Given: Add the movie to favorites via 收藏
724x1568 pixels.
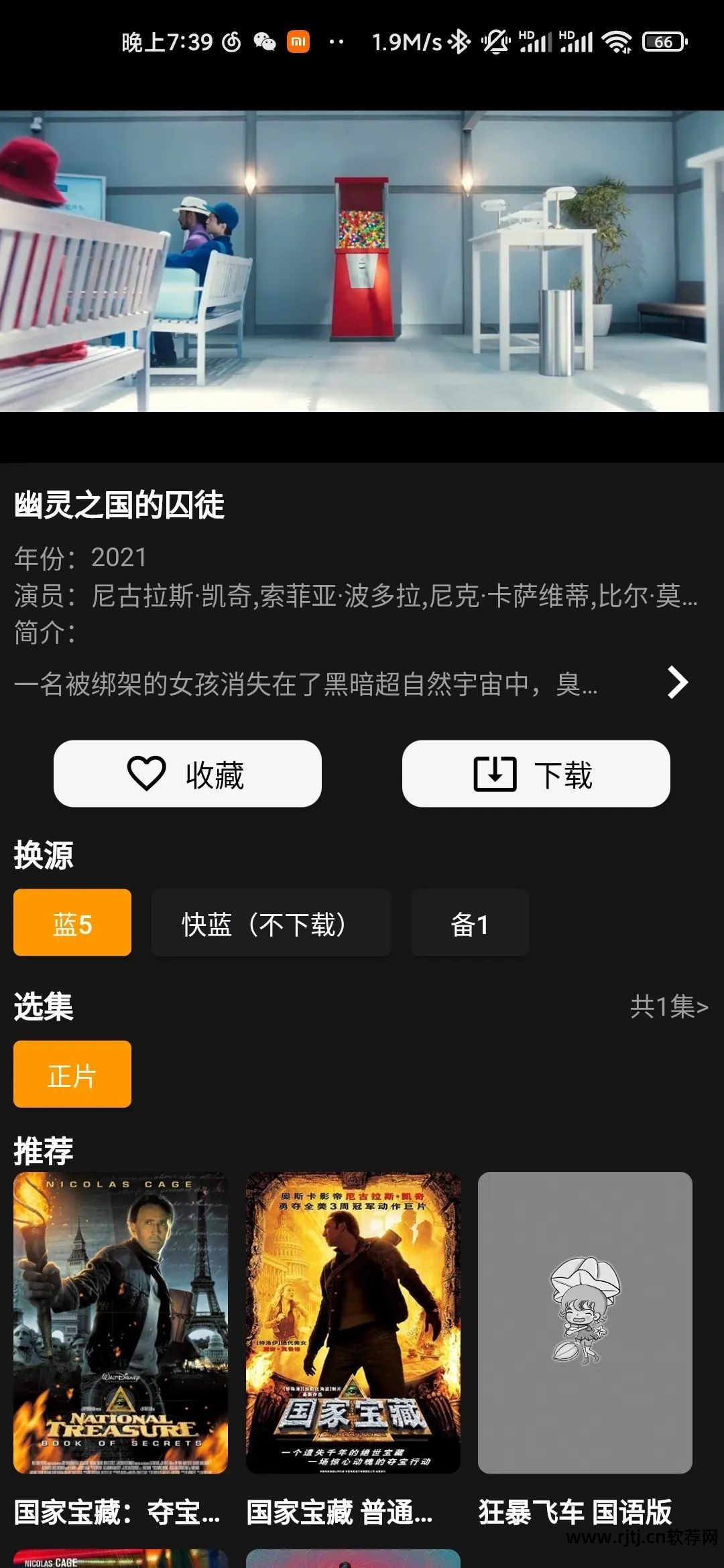Looking at the screenshot, I should (x=188, y=774).
